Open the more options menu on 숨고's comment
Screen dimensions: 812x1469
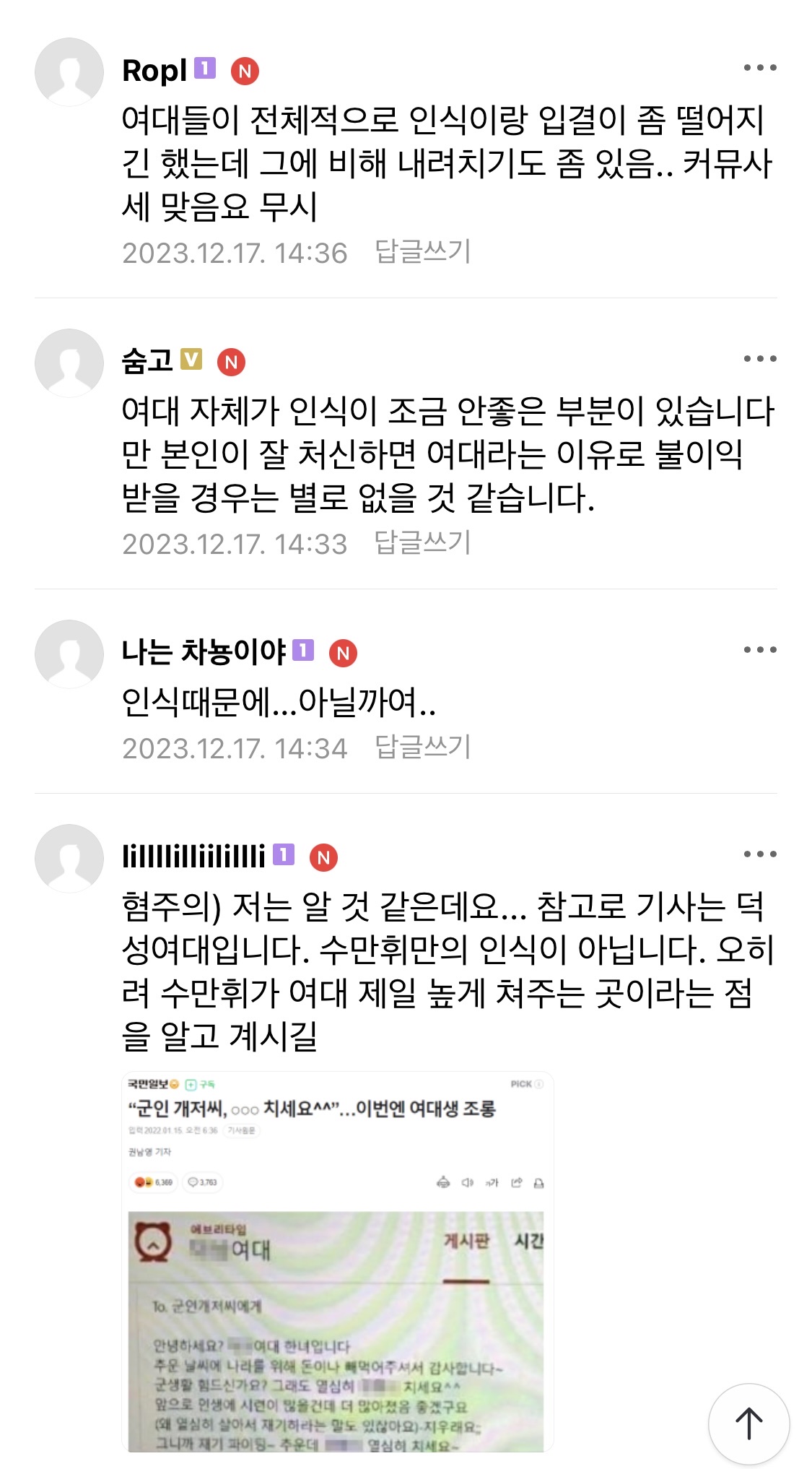point(759,359)
